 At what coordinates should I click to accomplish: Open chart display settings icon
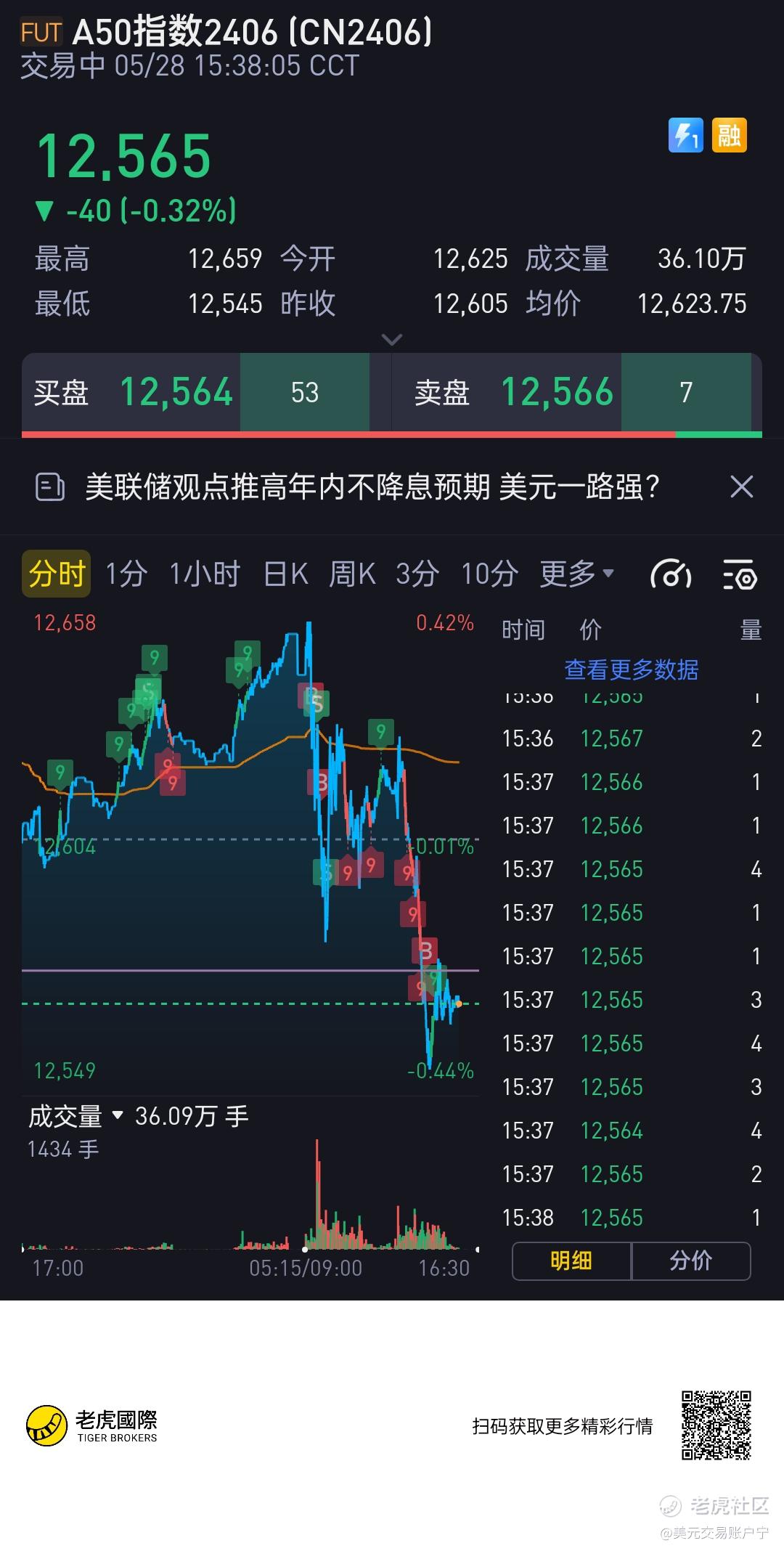point(740,574)
